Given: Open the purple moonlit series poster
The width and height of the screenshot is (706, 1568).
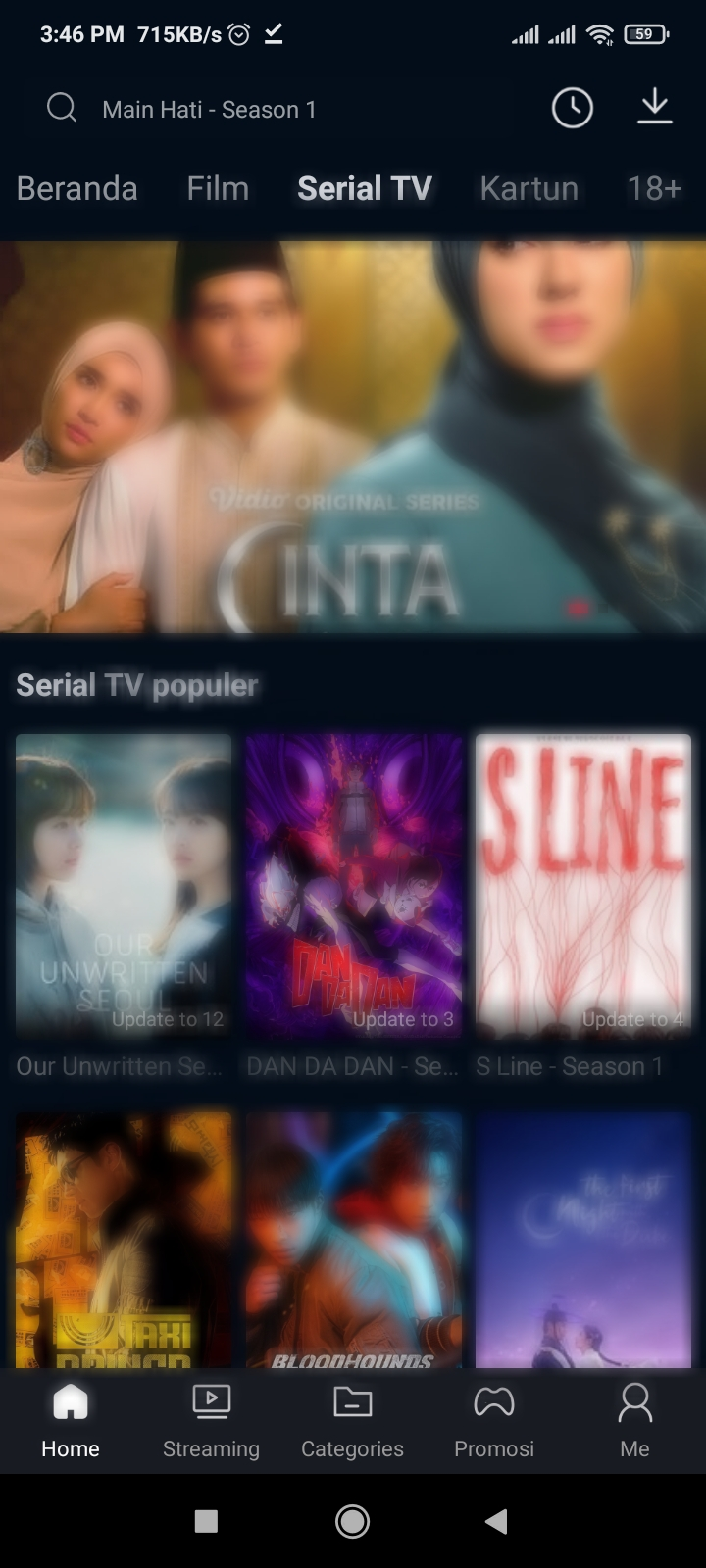Looking at the screenshot, I should pos(582,1240).
